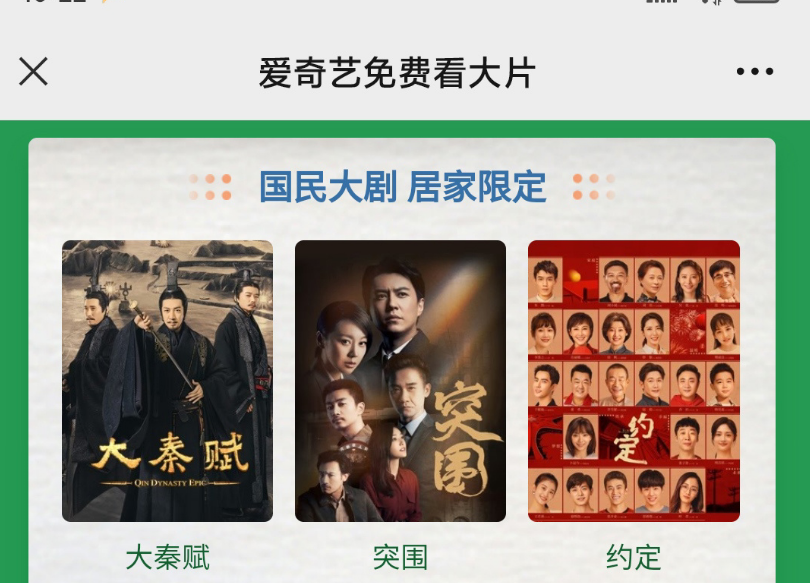Open the 突围 drama poster
Viewport: 810px width, 583px height.
click(x=400, y=381)
